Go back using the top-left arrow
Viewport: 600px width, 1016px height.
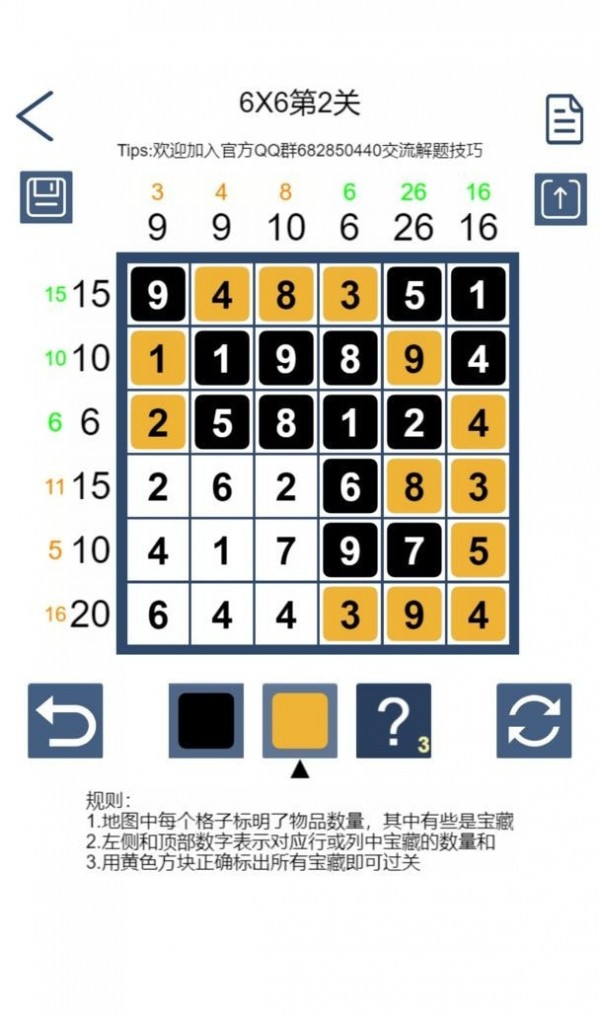(35, 116)
